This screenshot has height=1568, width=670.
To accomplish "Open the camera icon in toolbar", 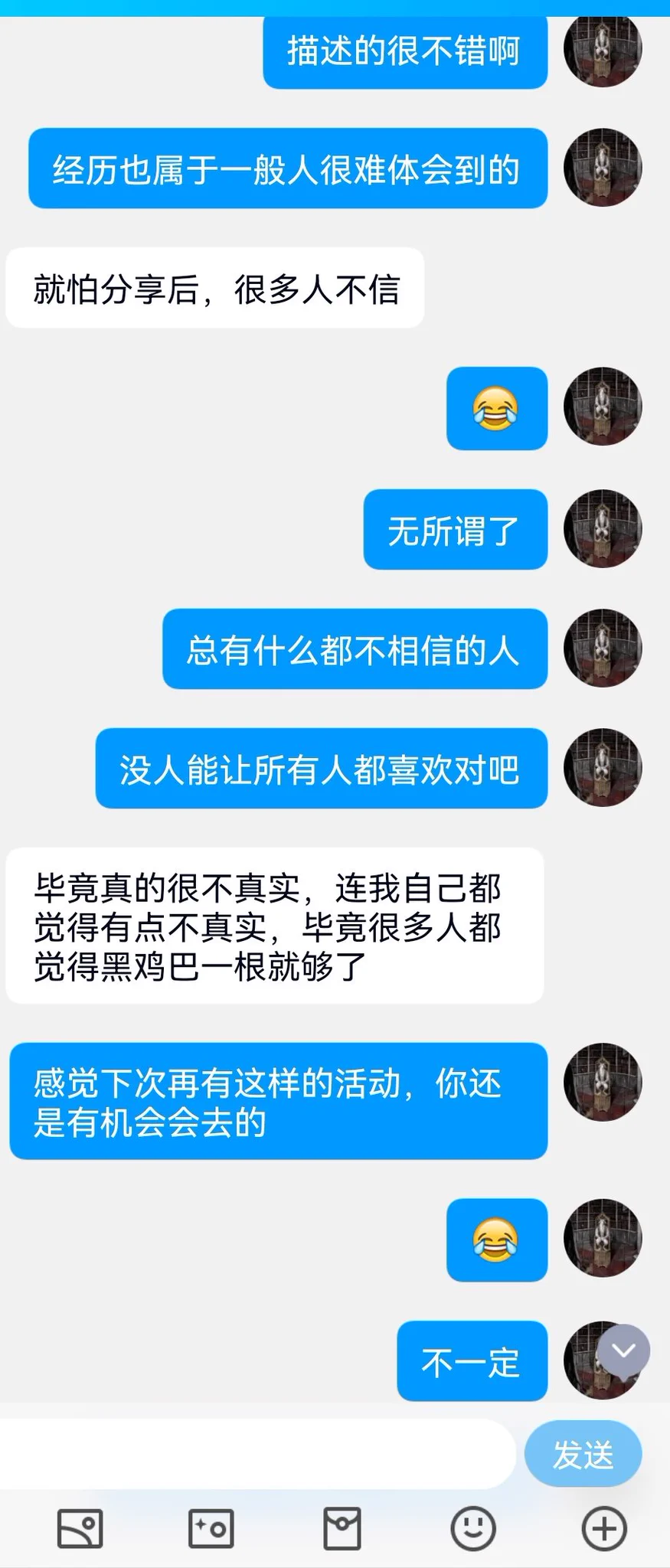I will tap(211, 1529).
